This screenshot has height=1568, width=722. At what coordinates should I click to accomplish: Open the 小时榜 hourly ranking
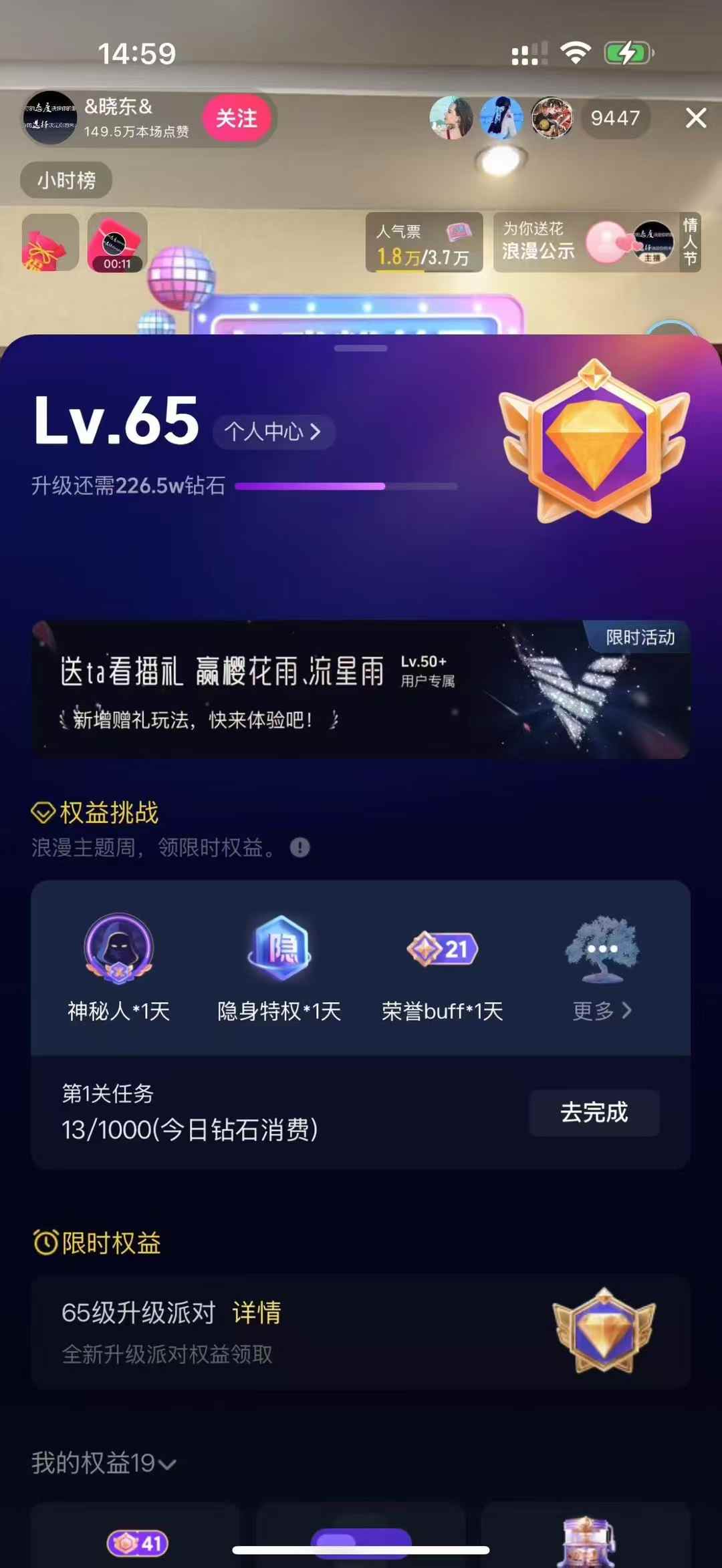[x=66, y=180]
